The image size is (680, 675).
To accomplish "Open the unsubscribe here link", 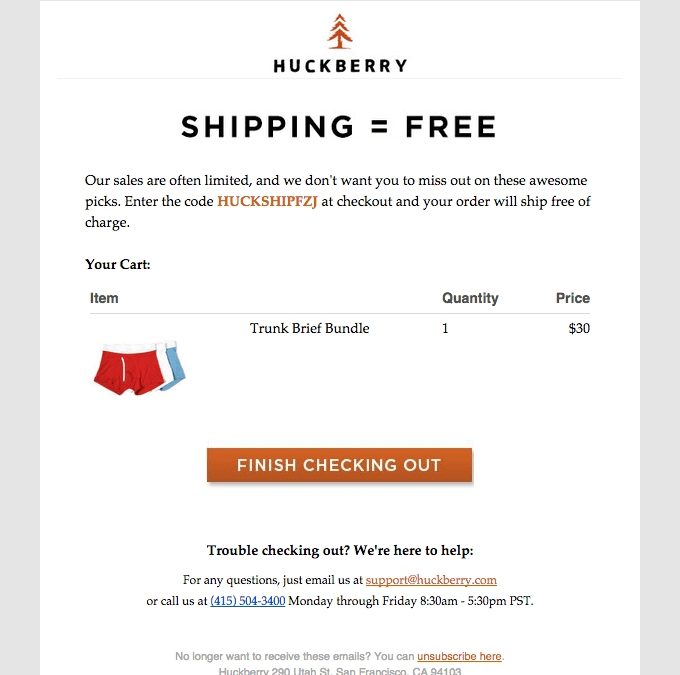I will (x=459, y=656).
